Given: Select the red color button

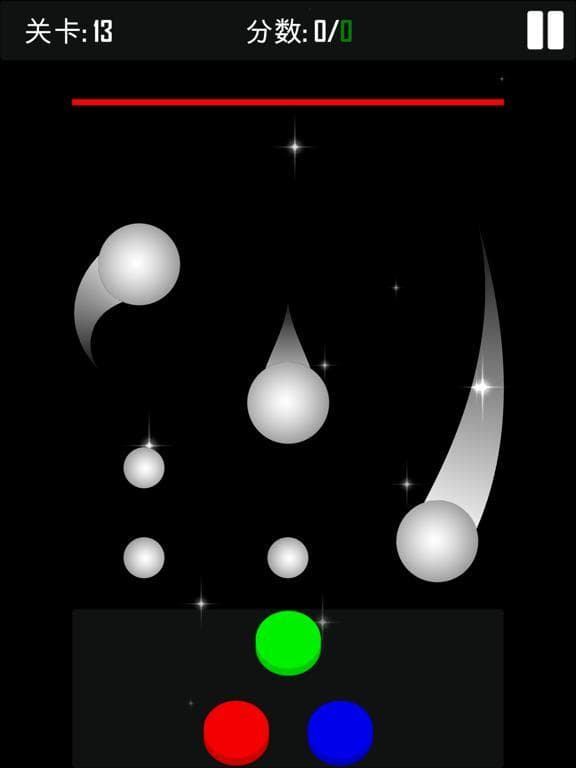Looking at the screenshot, I should 237,733.
